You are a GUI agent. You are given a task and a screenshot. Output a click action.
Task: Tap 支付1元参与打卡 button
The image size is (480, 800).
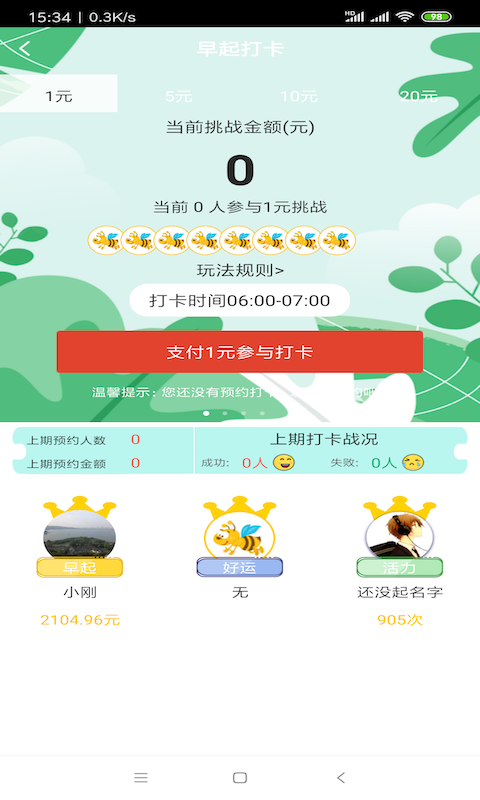(x=240, y=352)
